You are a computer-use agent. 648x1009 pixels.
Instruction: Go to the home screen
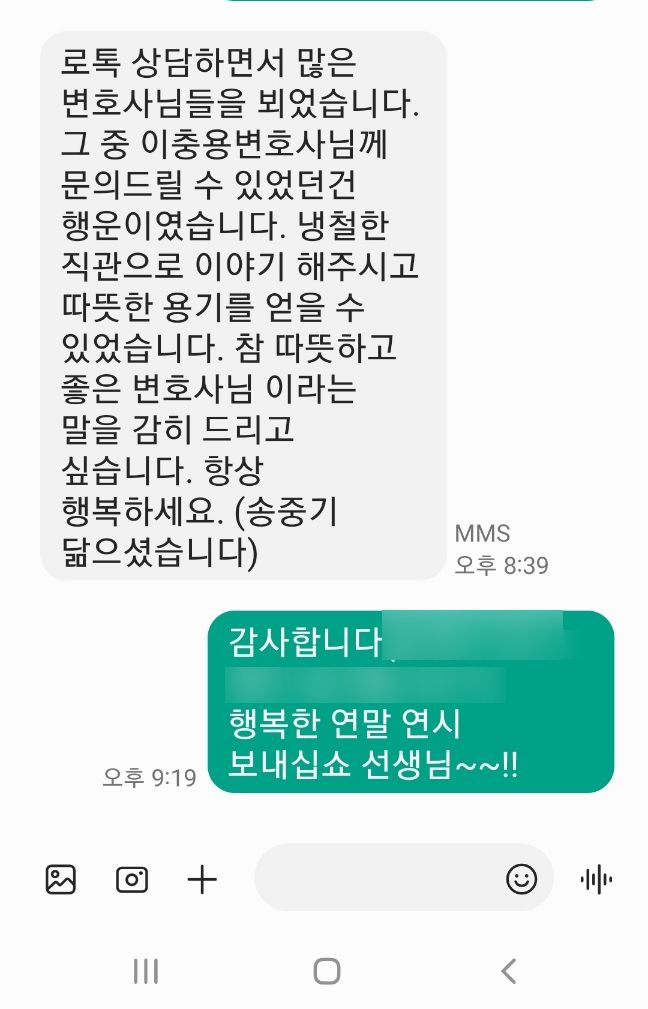326,970
